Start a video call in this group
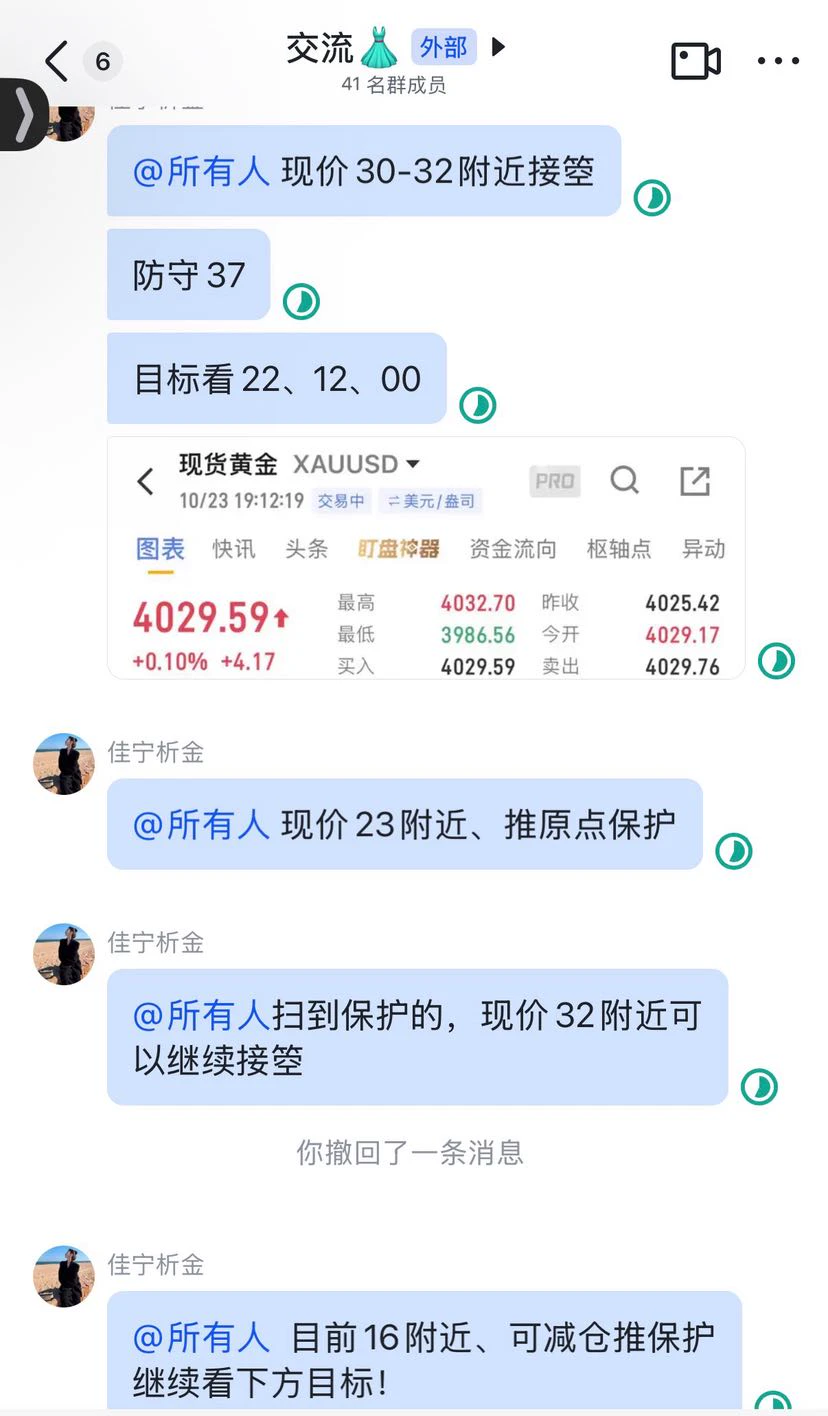The height and width of the screenshot is (1416, 828). pyautogui.click(x=696, y=61)
